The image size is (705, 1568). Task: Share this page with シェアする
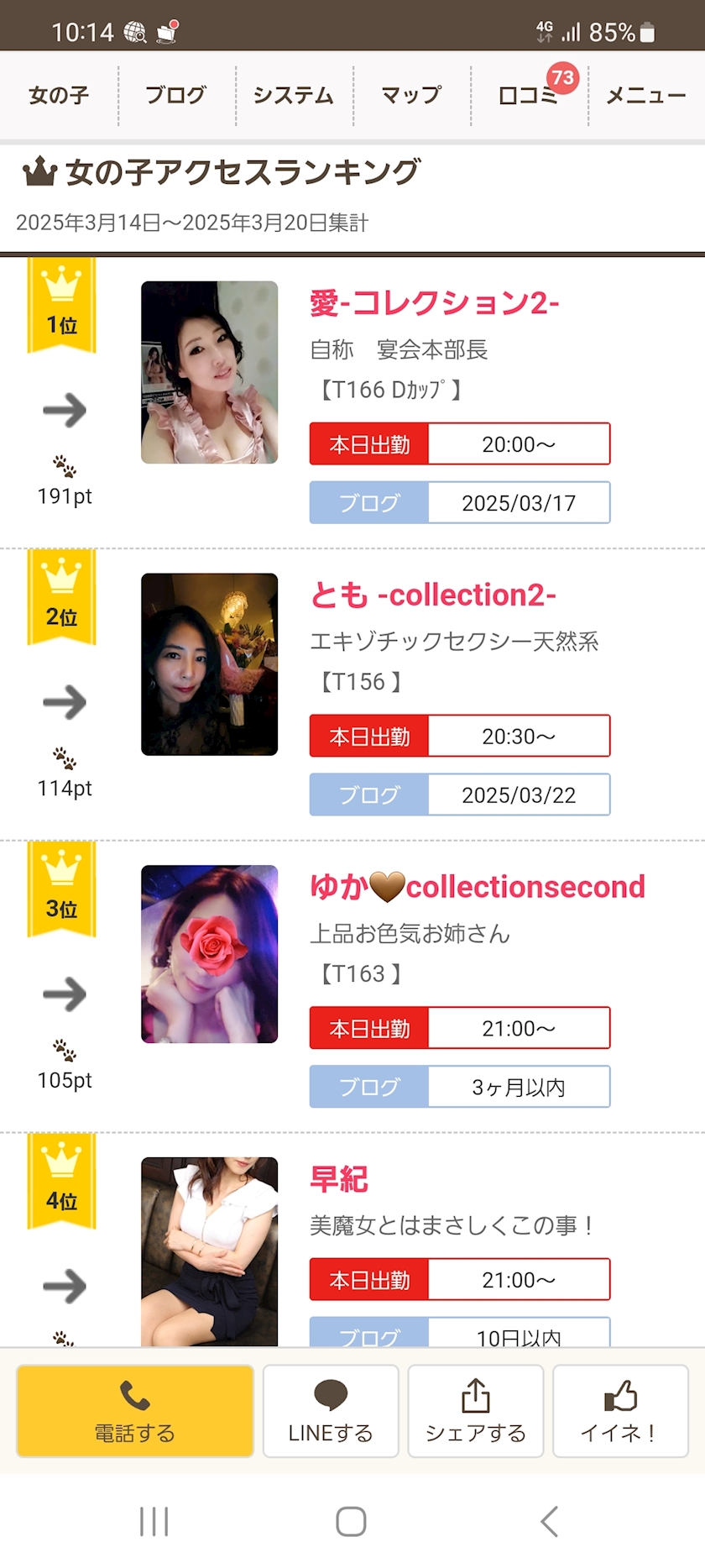pos(476,1411)
